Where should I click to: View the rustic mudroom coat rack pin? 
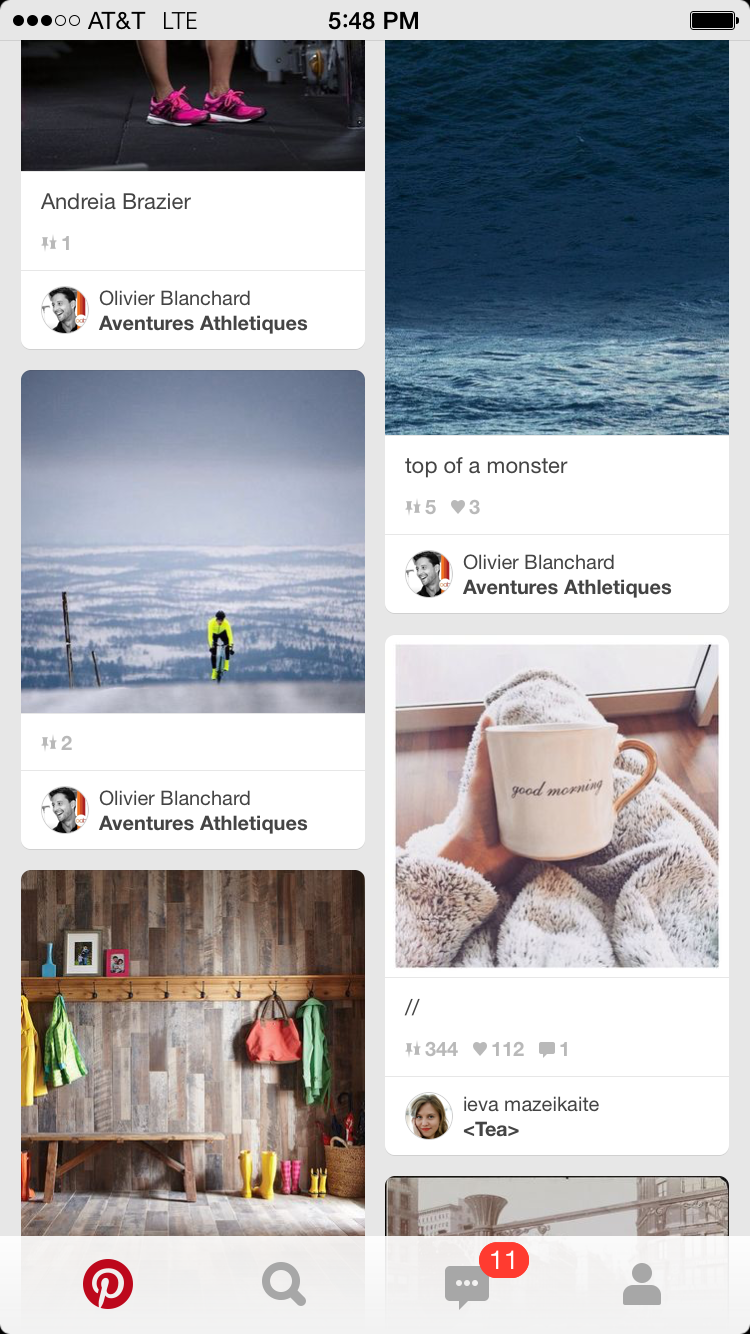[192, 1050]
